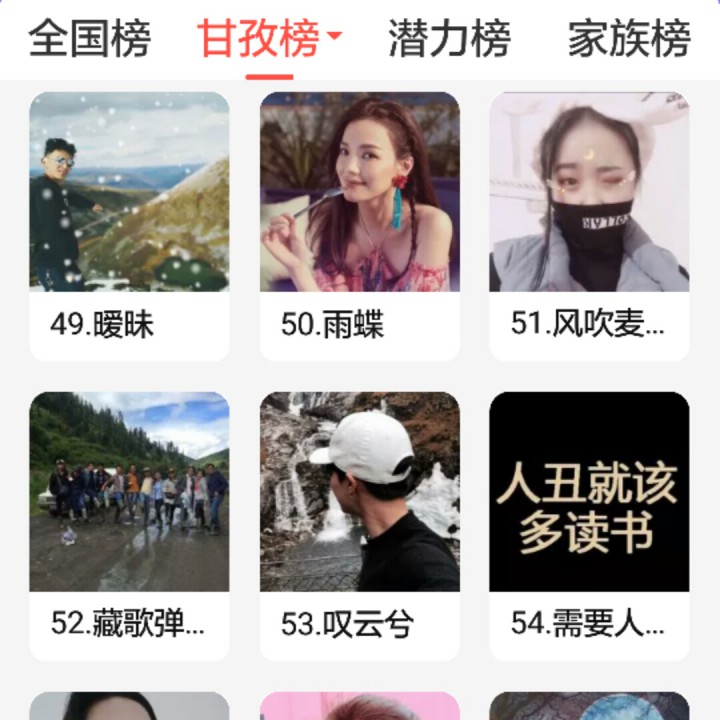Viewport: 720px width, 720px height.
Task: View the profile of 50.雨蝶
Action: point(359,225)
